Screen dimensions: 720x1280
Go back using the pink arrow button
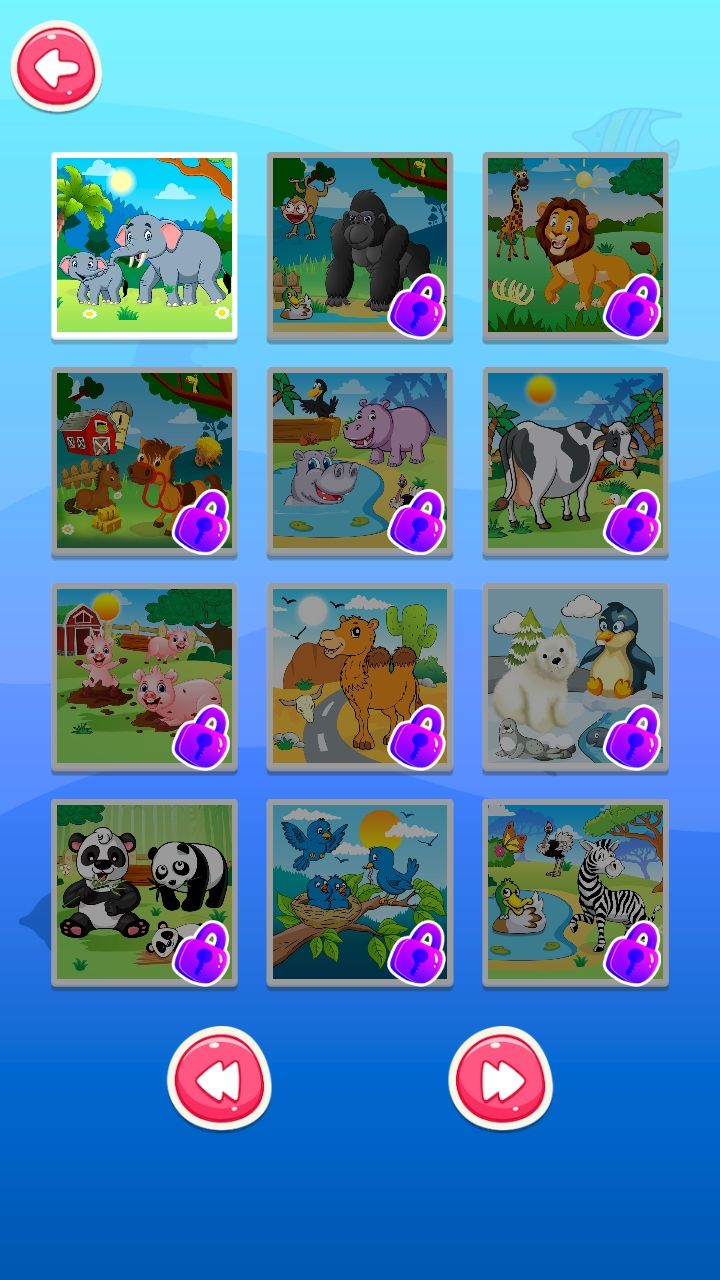coord(56,67)
